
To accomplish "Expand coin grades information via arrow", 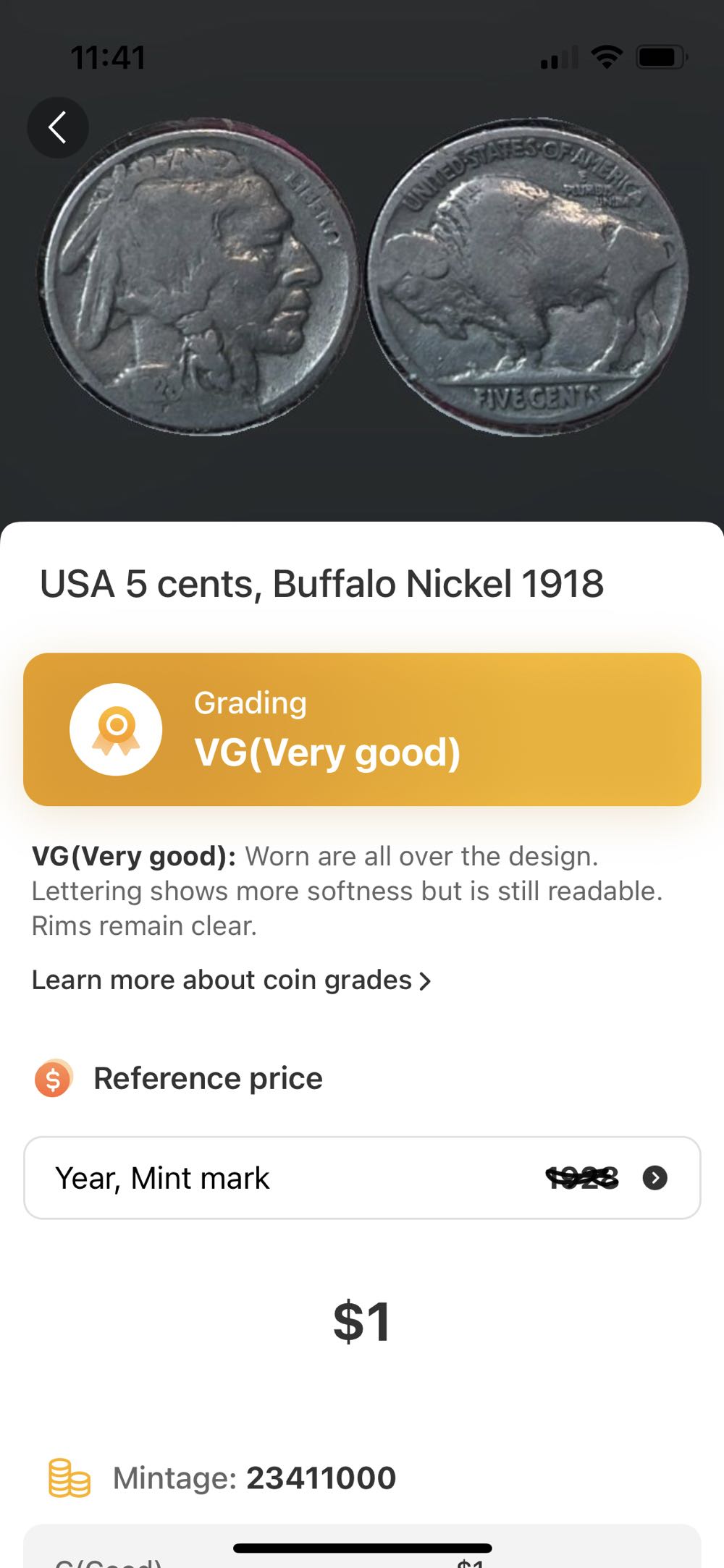I will [424, 980].
